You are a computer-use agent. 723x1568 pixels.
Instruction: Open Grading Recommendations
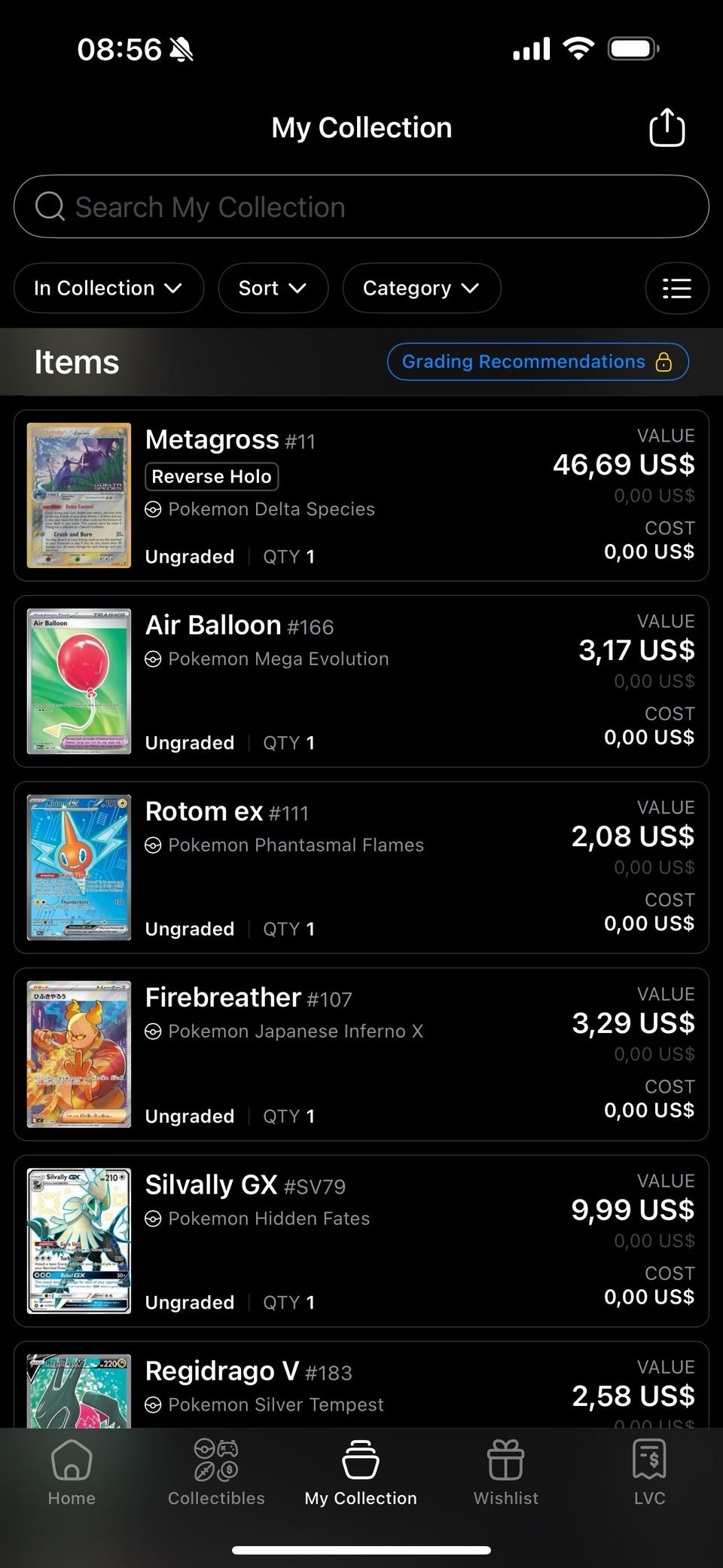pos(537,362)
